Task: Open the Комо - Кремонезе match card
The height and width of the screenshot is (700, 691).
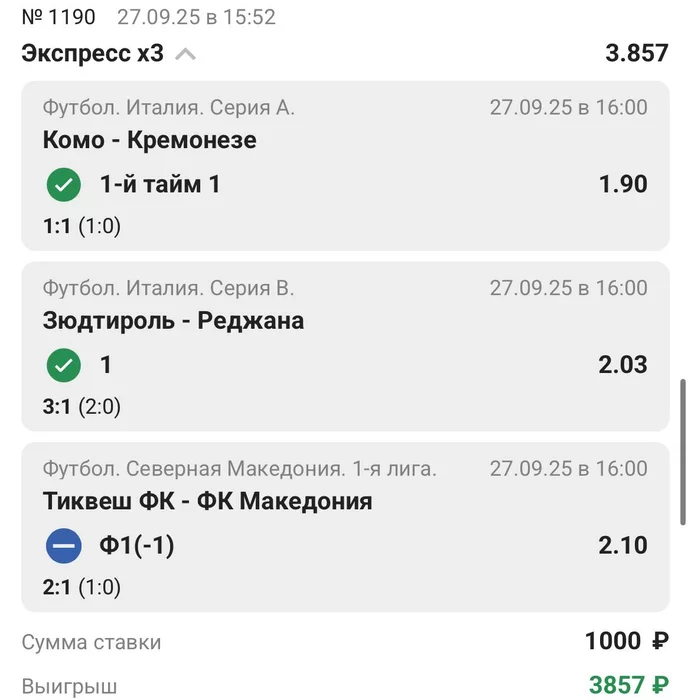Action: [x=344, y=166]
